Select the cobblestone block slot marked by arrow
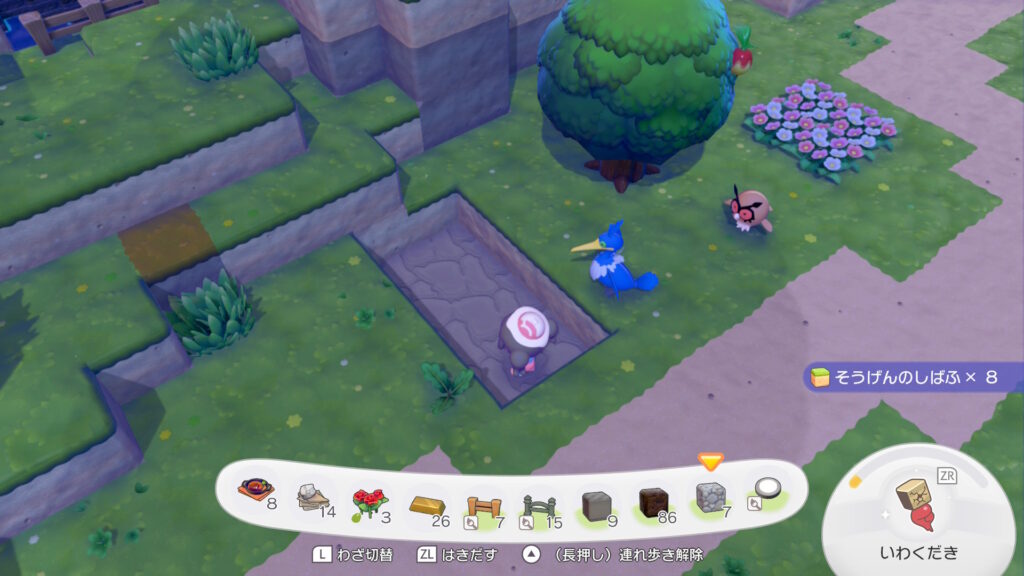This screenshot has width=1024, height=576. pyautogui.click(x=710, y=496)
